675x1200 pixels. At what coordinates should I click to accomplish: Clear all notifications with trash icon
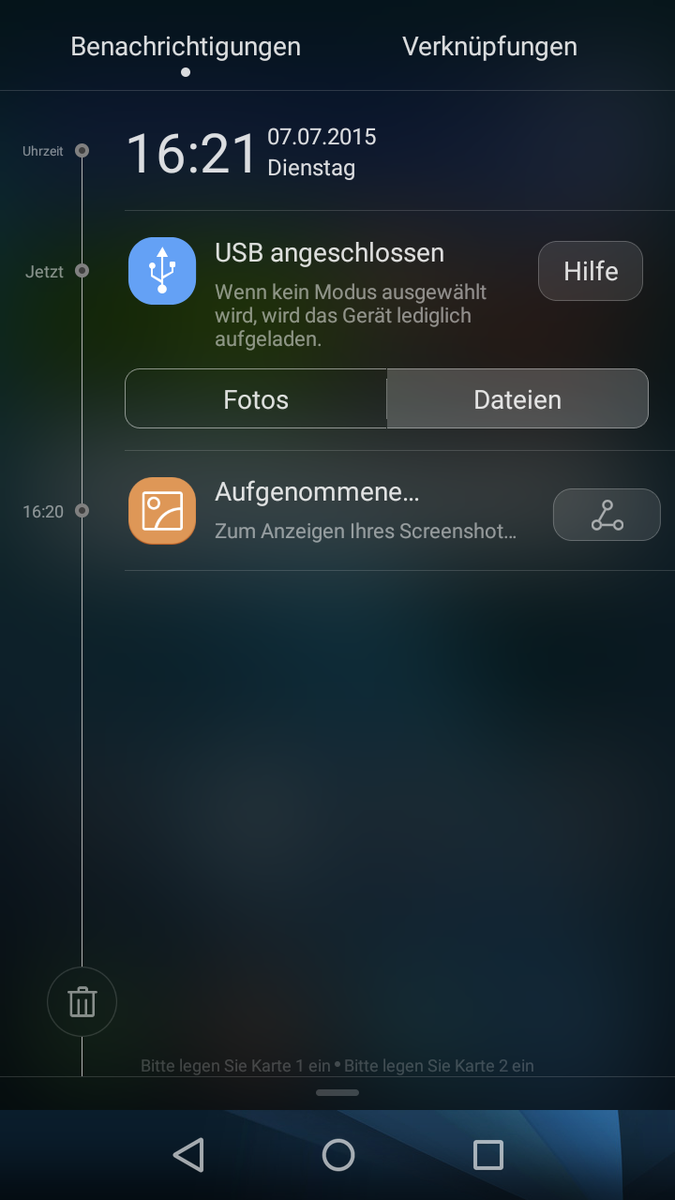tap(82, 1001)
